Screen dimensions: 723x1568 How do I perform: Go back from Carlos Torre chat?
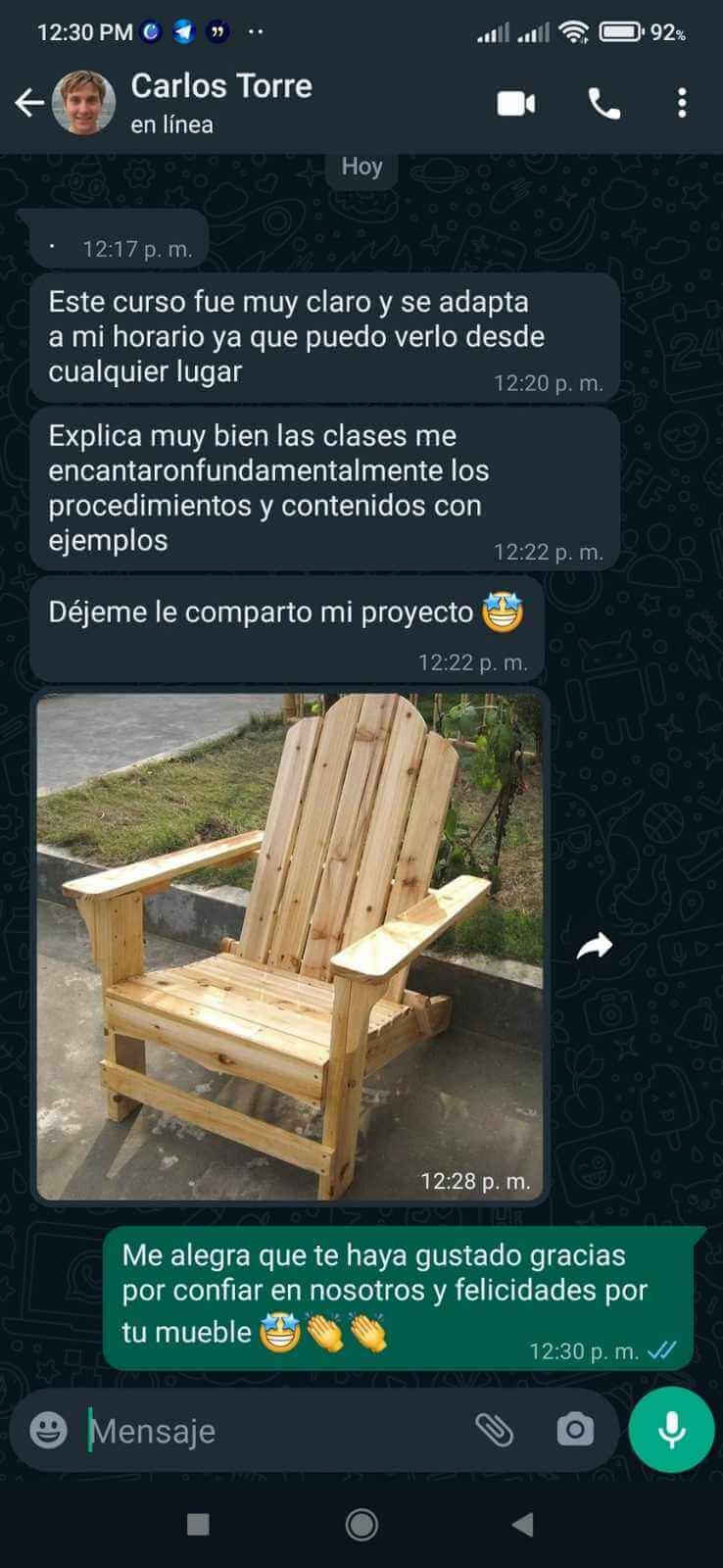click(29, 102)
